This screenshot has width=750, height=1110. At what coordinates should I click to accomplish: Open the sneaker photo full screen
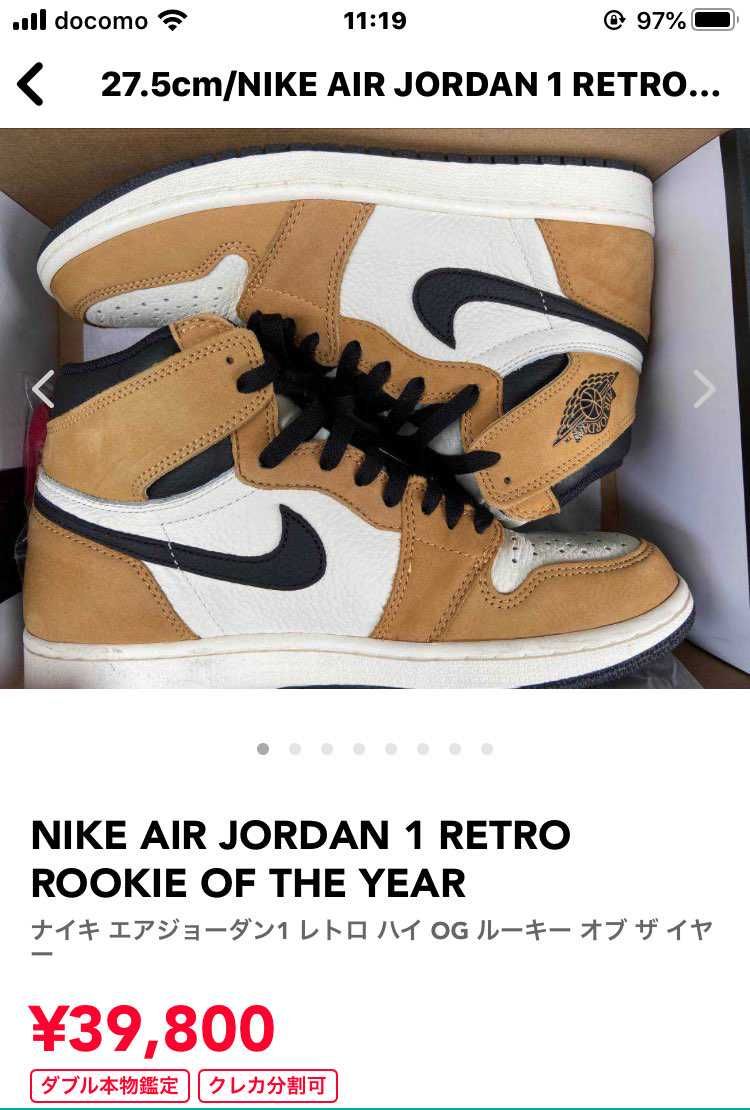[x=375, y=408]
